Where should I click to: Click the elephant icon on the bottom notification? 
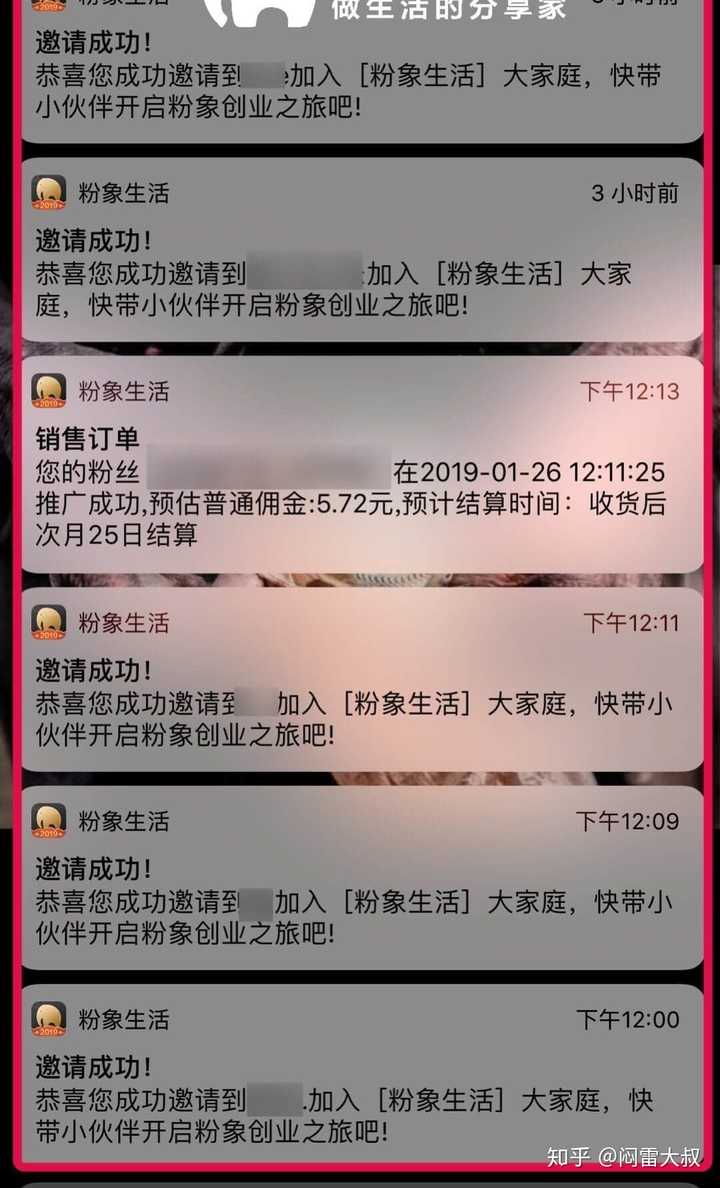(x=46, y=1021)
